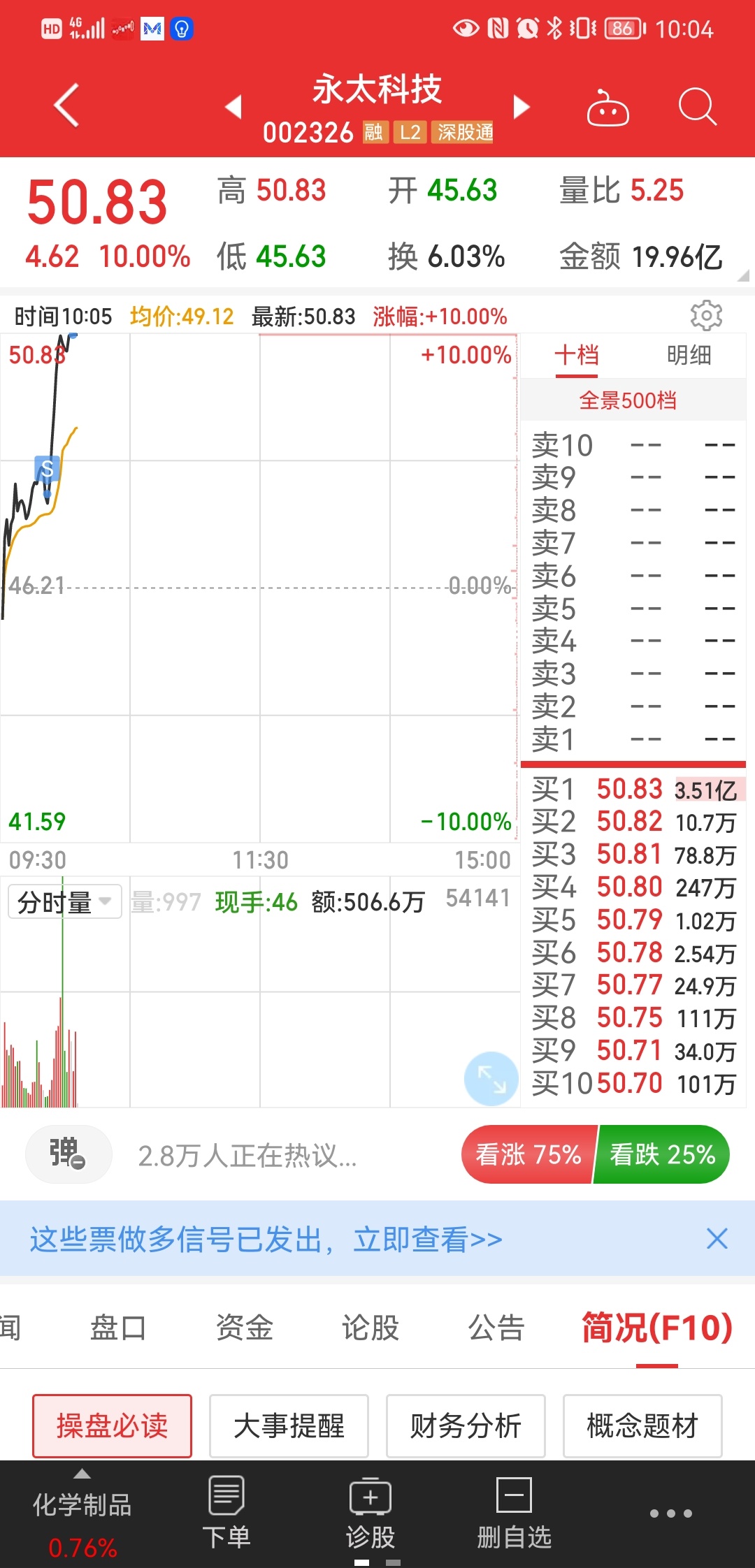Image resolution: width=755 pixels, height=1568 pixels.
Task: Open the robot assistant icon
Action: [607, 108]
